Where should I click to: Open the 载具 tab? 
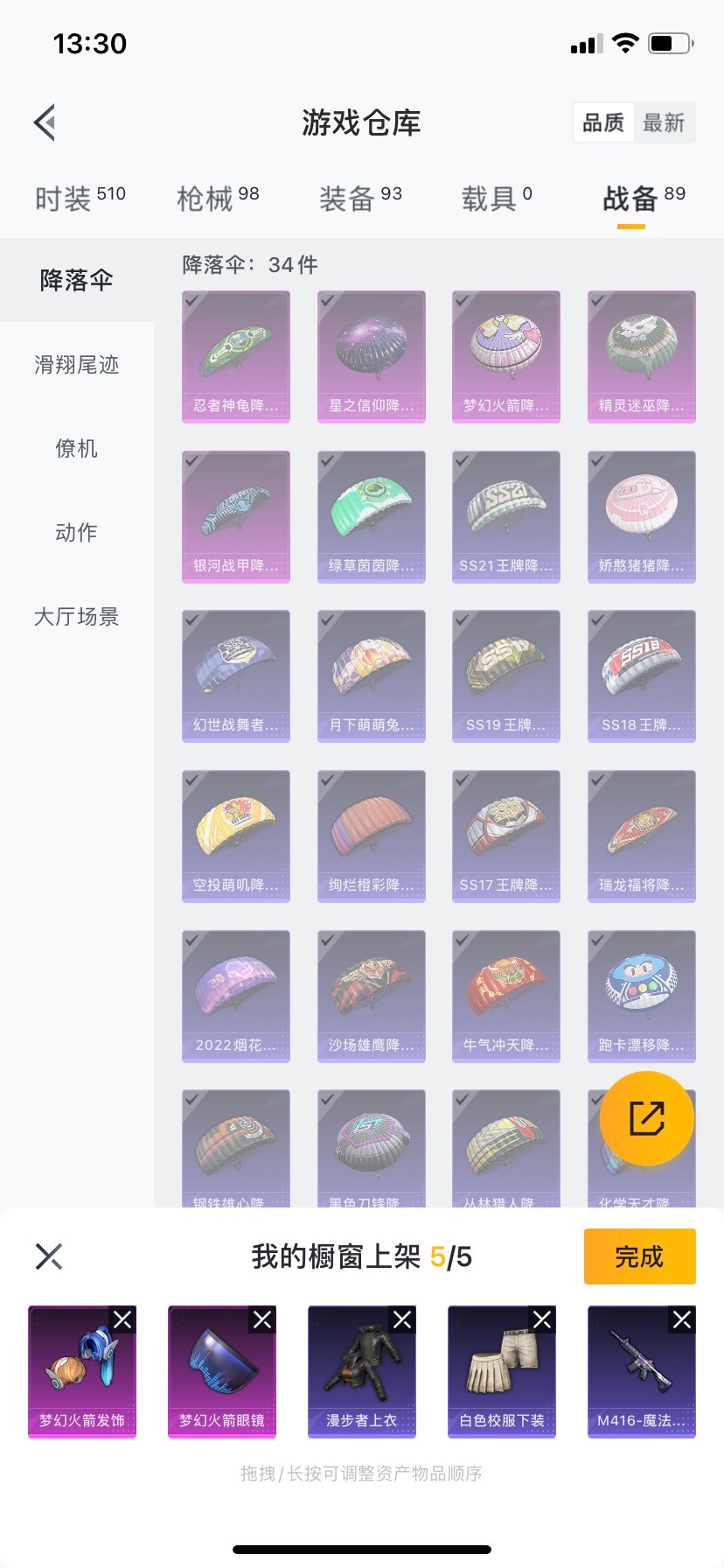pyautogui.click(x=496, y=199)
